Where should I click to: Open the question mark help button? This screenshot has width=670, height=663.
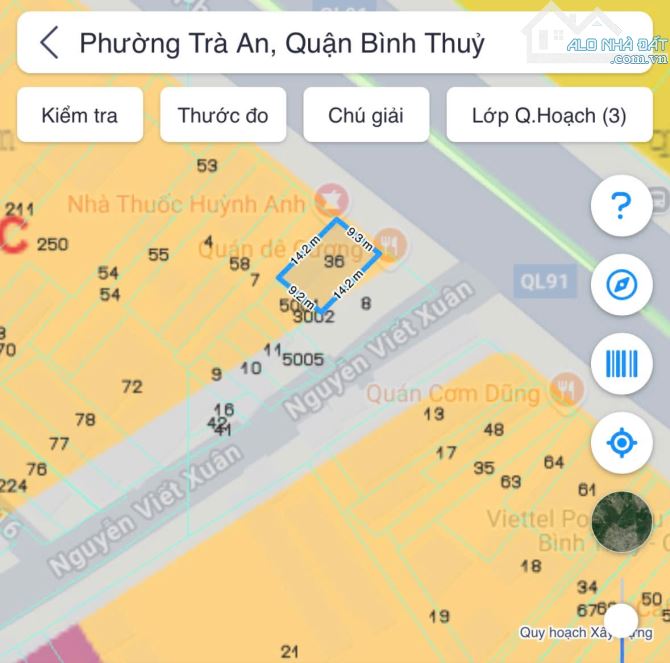[x=621, y=208]
